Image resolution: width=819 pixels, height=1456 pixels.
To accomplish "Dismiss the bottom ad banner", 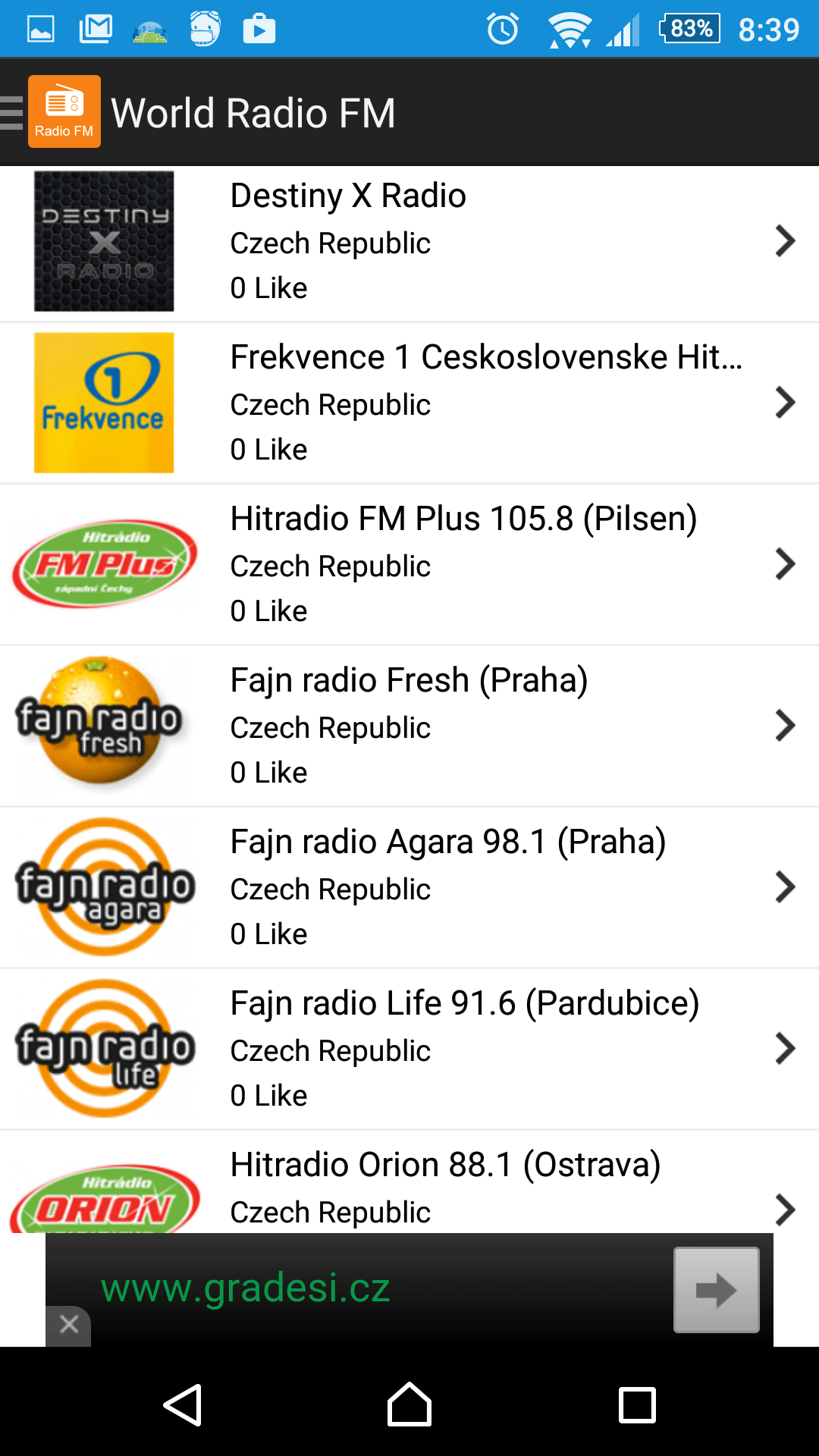I will click(68, 1325).
